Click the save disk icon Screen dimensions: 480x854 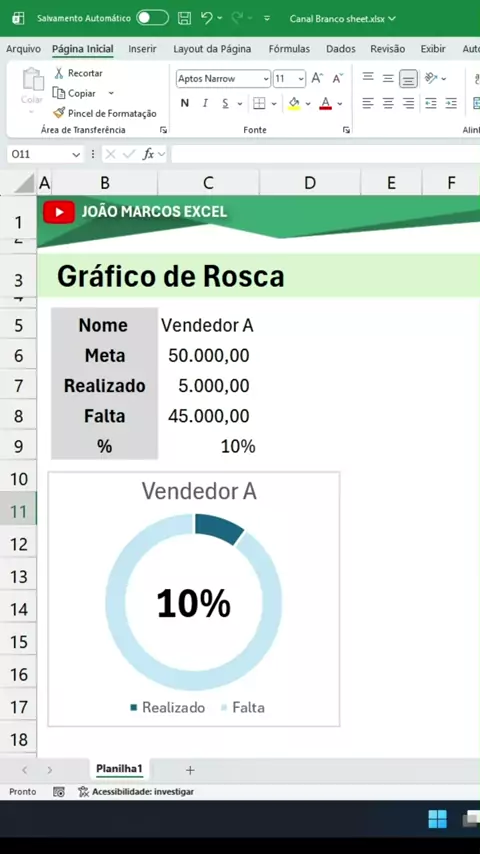[185, 18]
